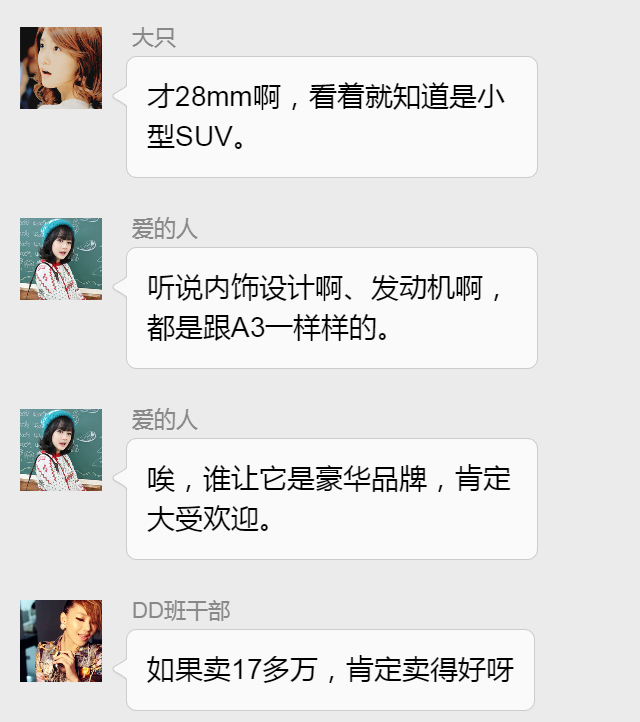
Task: Open 大只's profile picture
Action: pos(61,68)
